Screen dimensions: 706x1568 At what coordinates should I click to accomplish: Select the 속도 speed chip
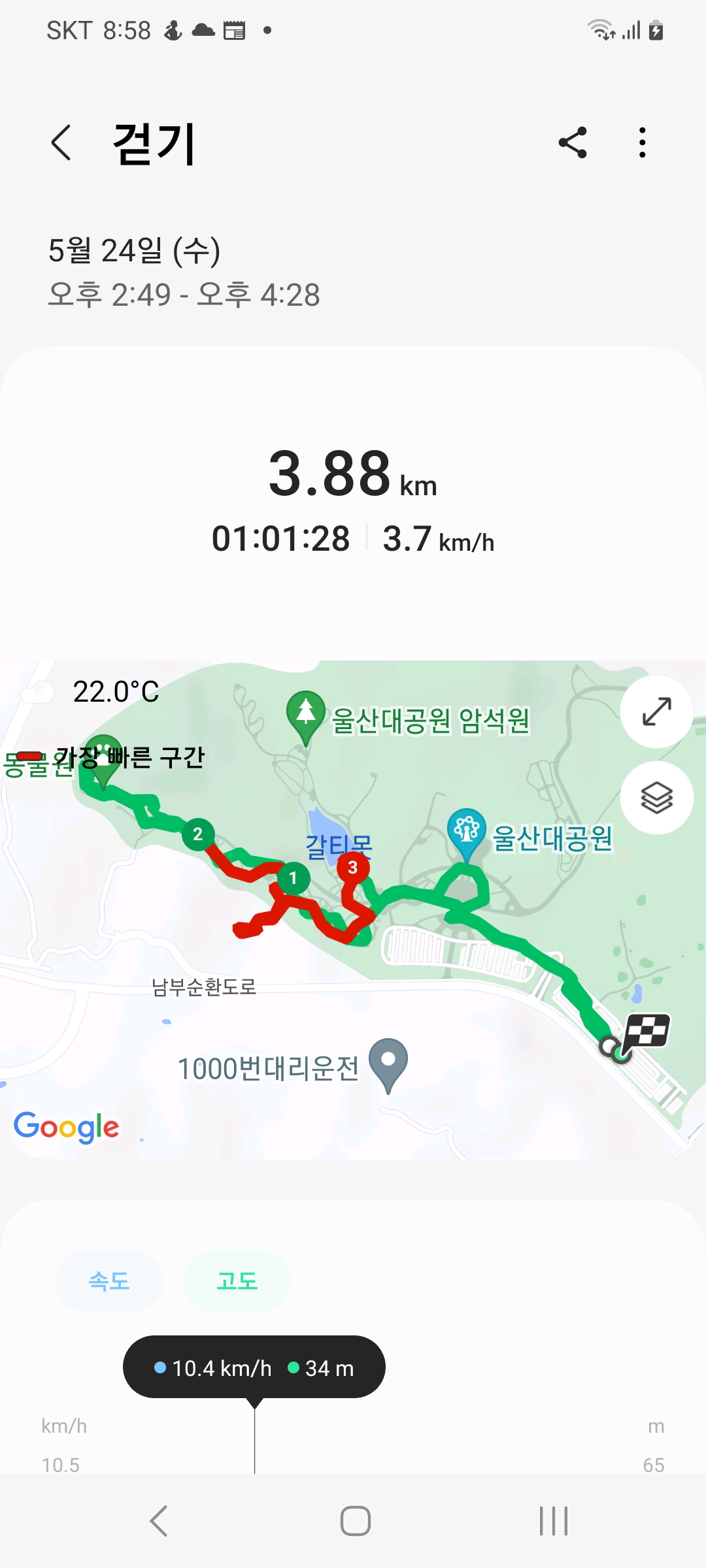click(x=109, y=1281)
